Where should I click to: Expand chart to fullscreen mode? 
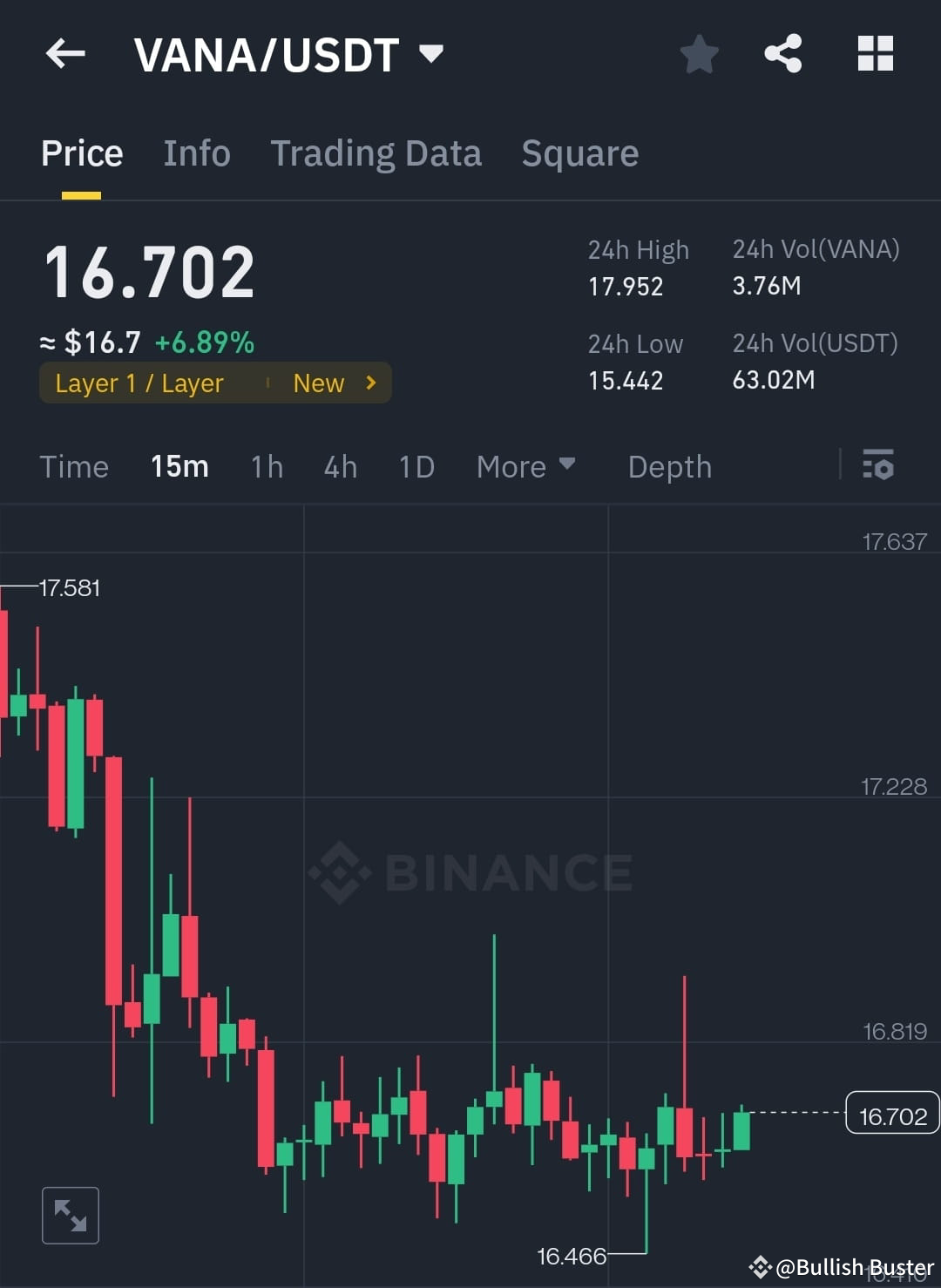[x=71, y=1214]
